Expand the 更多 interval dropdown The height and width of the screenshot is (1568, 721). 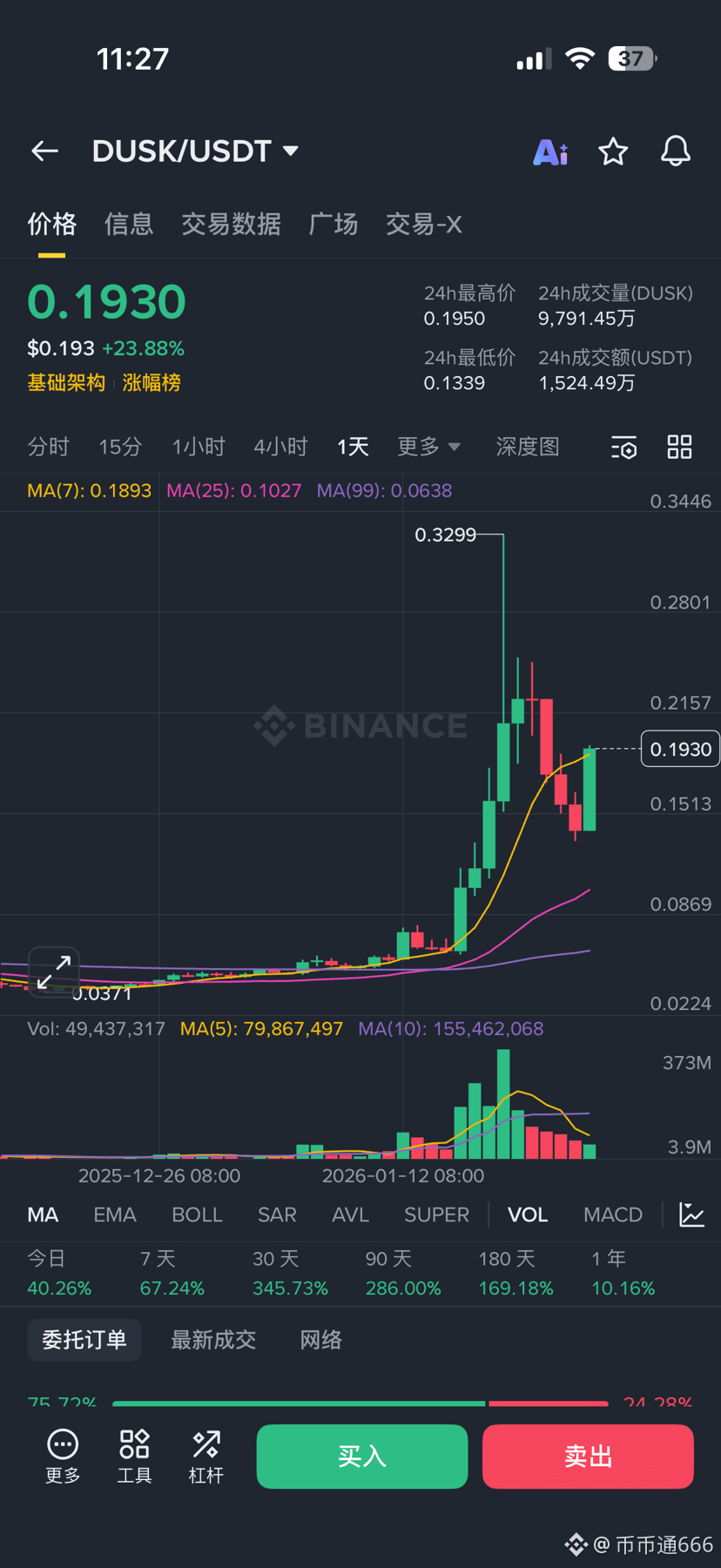428,448
